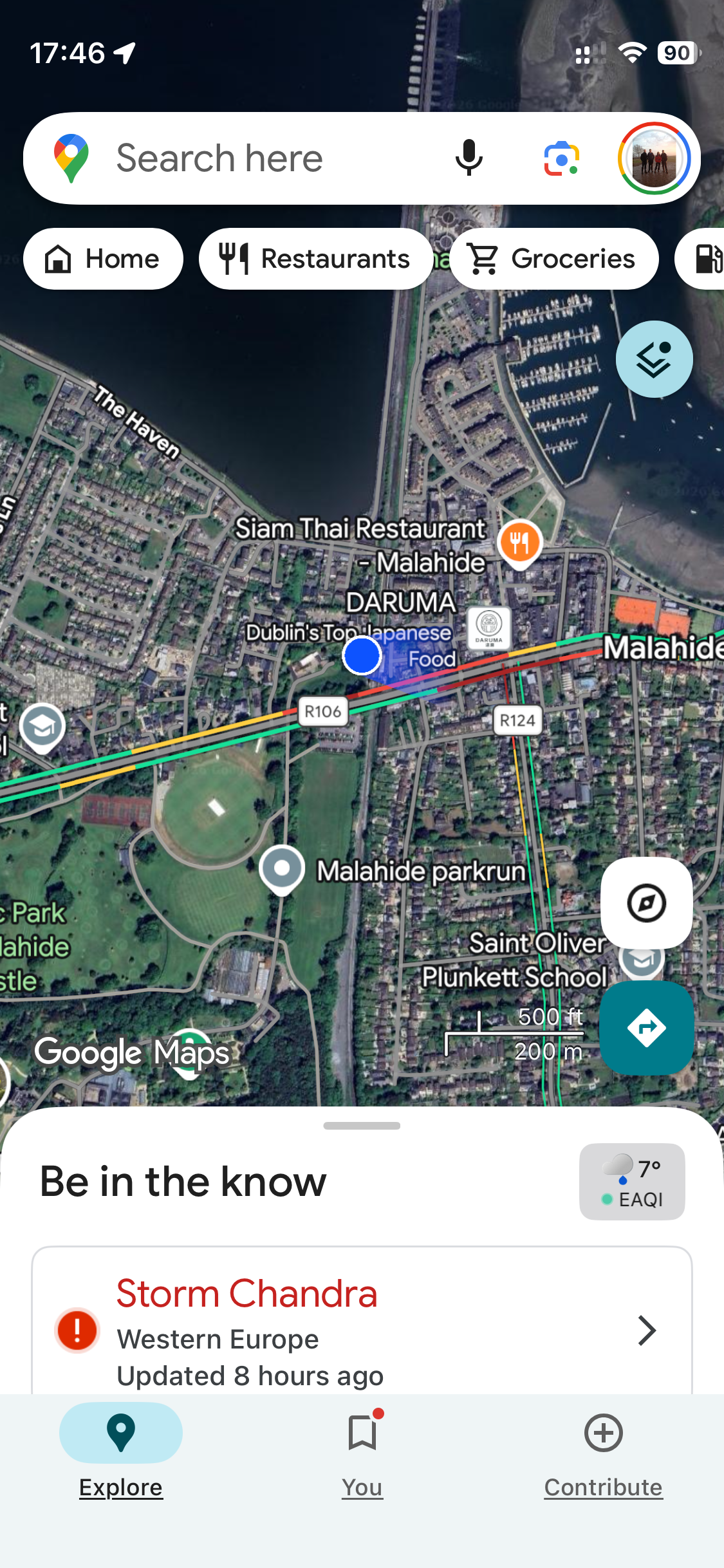Open the DARUMA restaurant map pin

489,627
